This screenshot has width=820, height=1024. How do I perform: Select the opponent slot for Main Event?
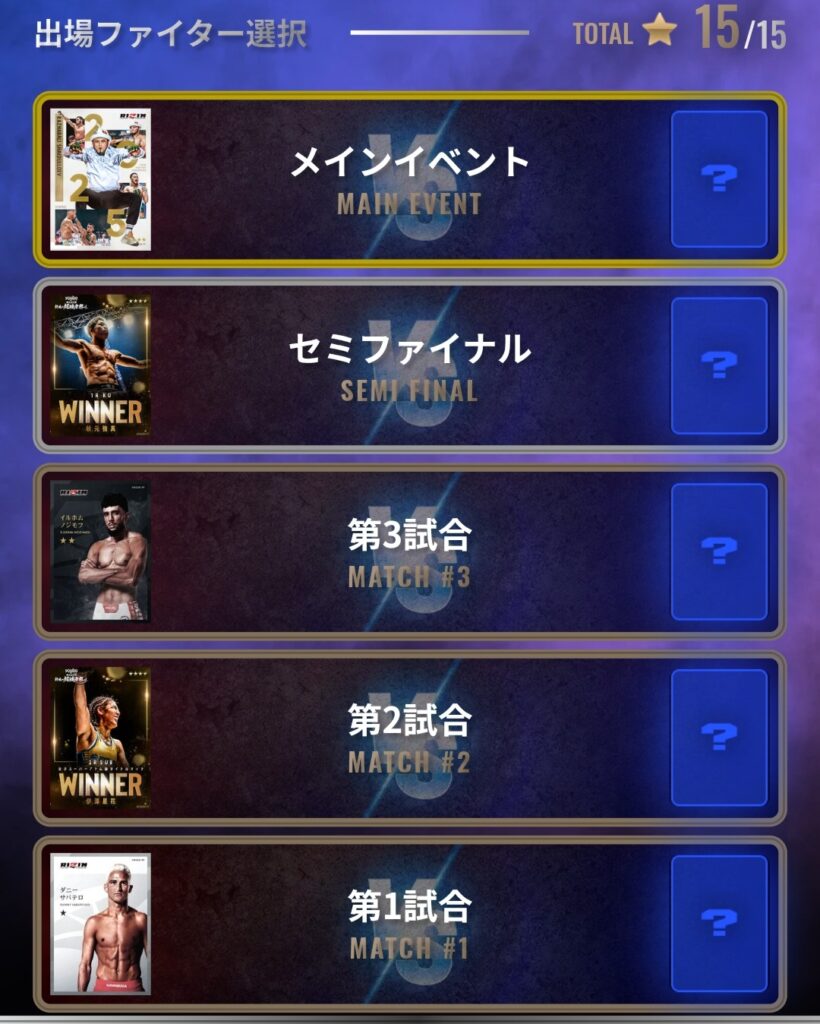pyautogui.click(x=718, y=179)
